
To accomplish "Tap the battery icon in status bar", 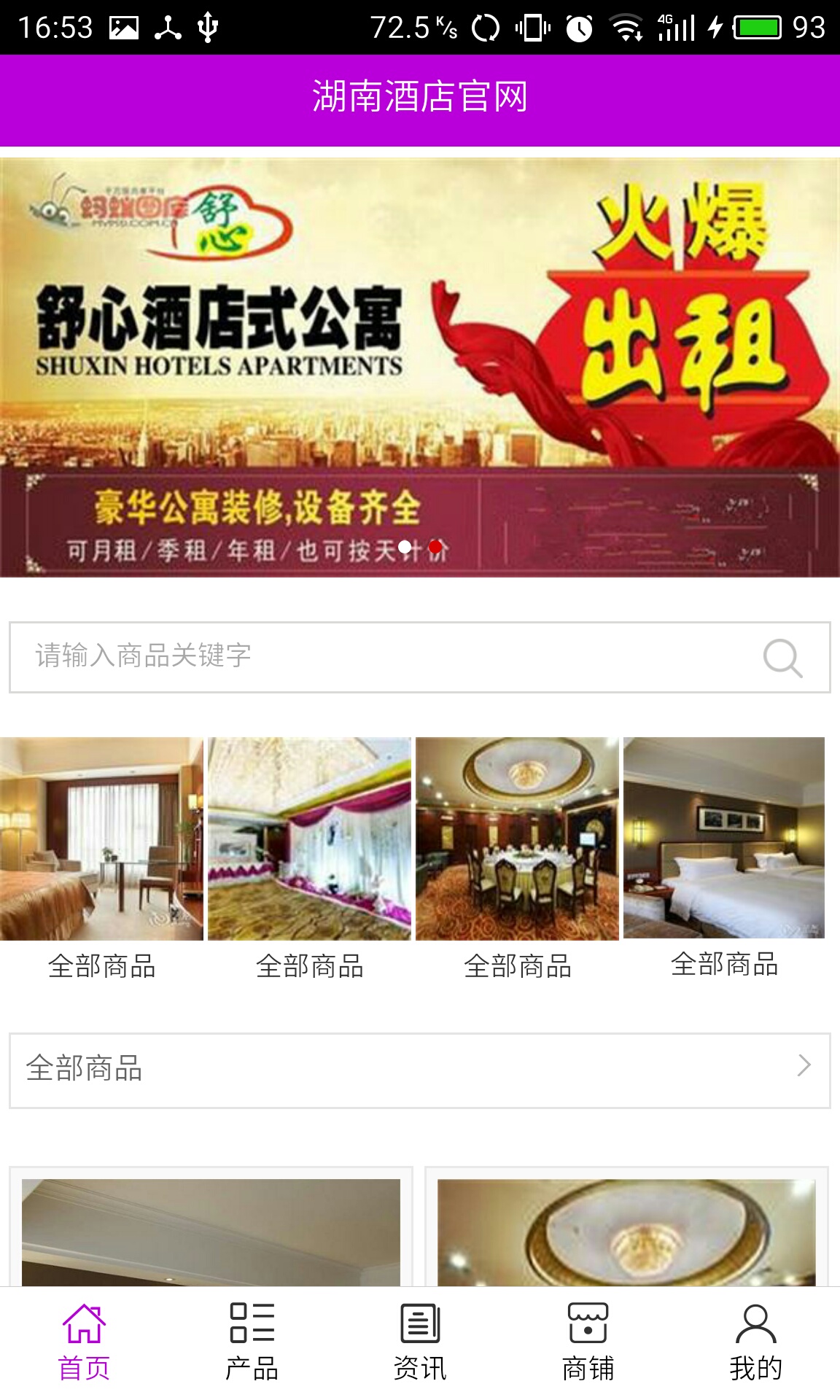I will (756, 28).
